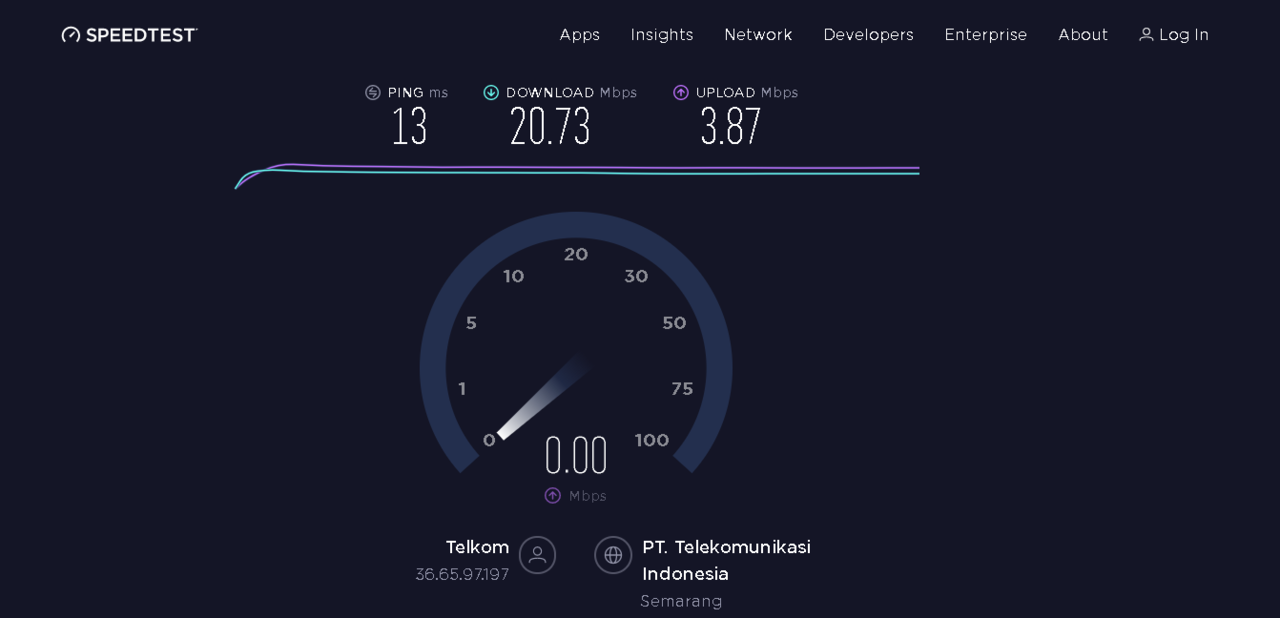Select the Enterprise link
The image size is (1280, 618).
click(985, 35)
